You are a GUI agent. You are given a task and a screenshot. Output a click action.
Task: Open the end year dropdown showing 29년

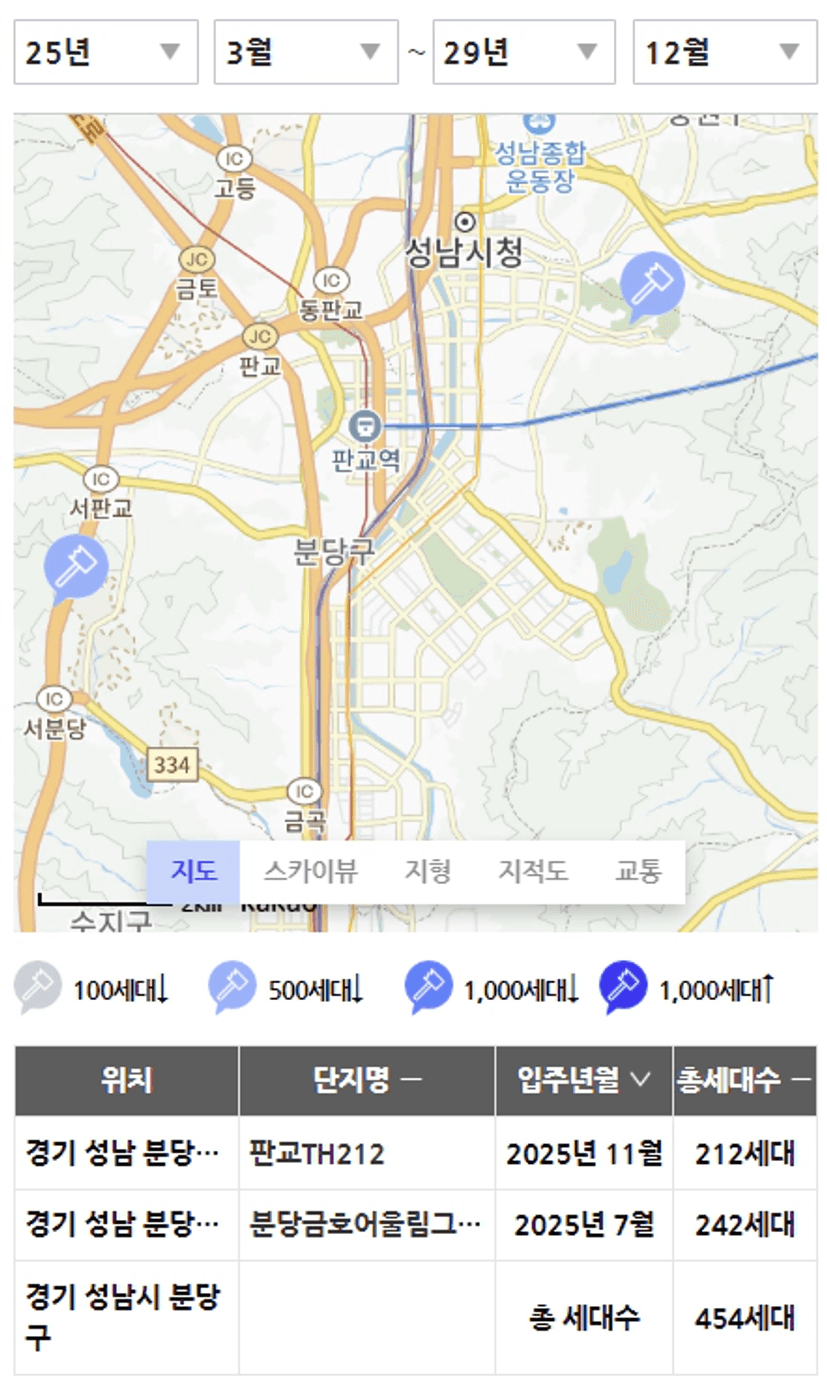[524, 51]
